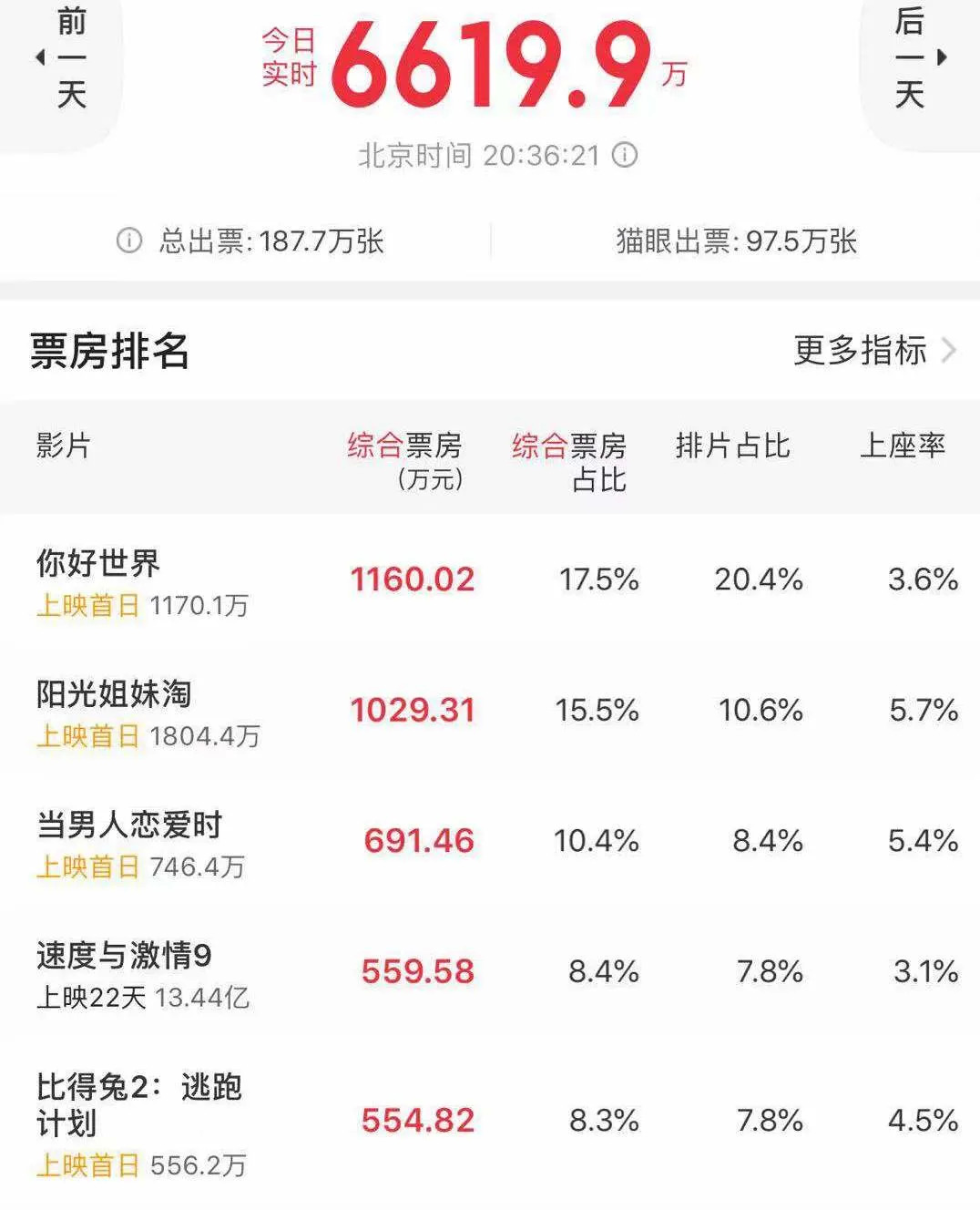Select the 速度与激情9 row
The image size is (980, 1210).
click(x=490, y=973)
